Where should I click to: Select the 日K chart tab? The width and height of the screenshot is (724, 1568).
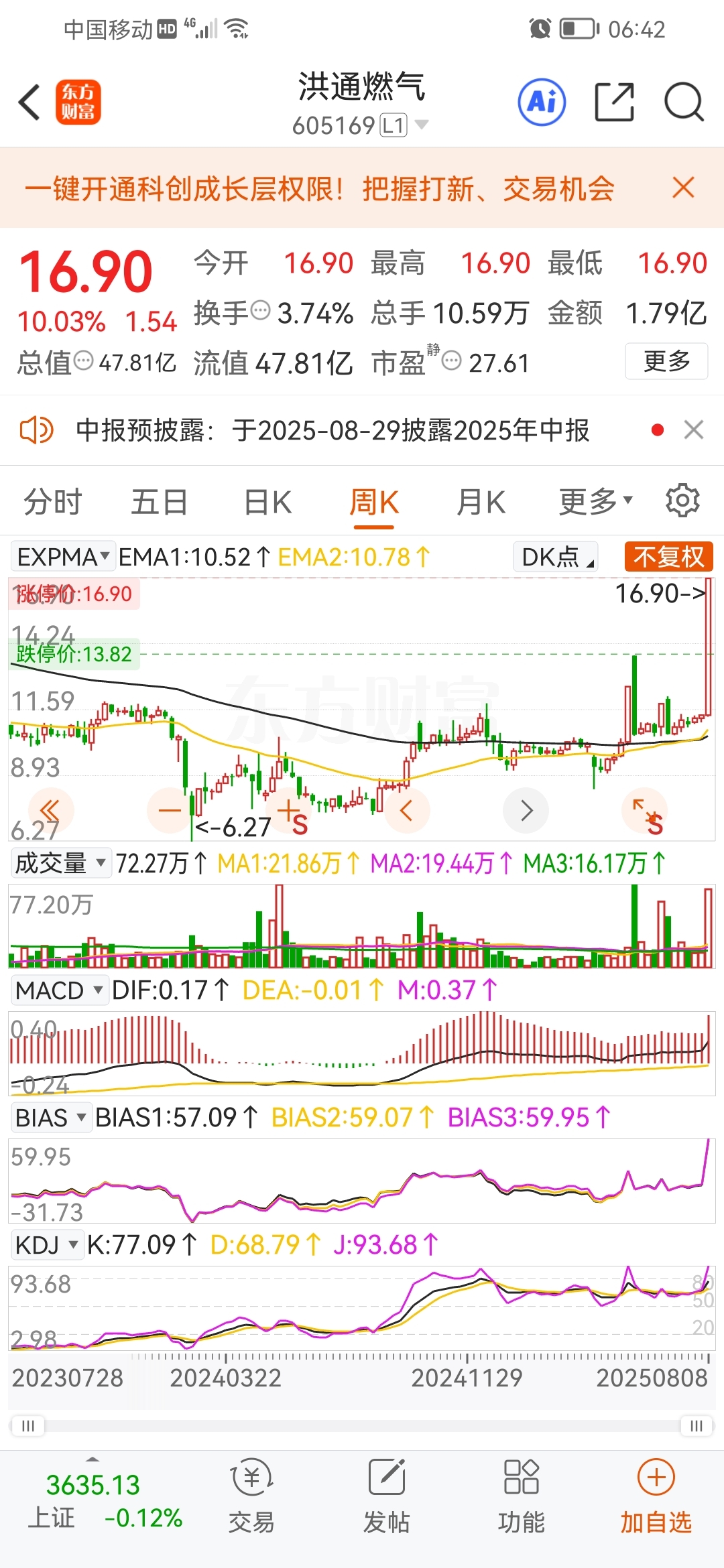[x=267, y=502]
